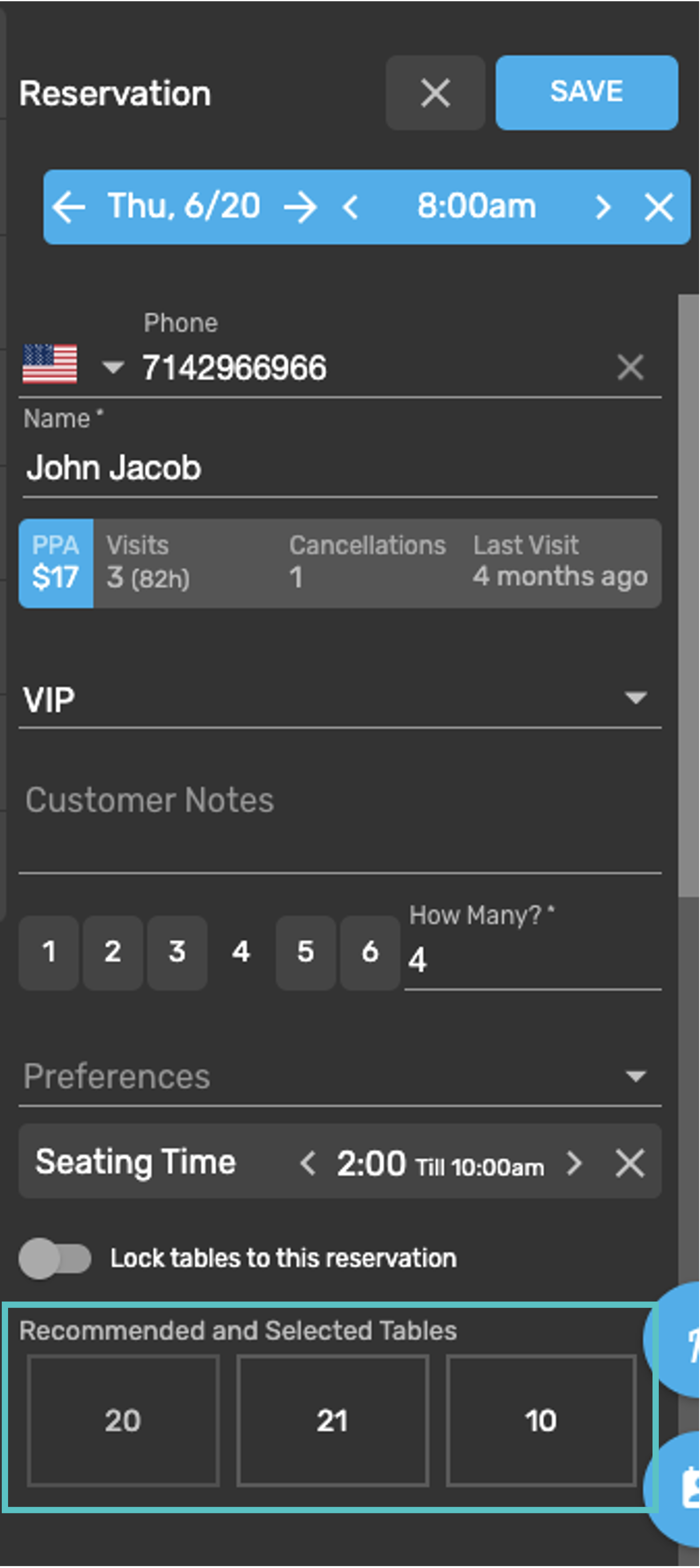Screen dimensions: 700x1568
Task: Go to the previous date
Action: [68, 207]
